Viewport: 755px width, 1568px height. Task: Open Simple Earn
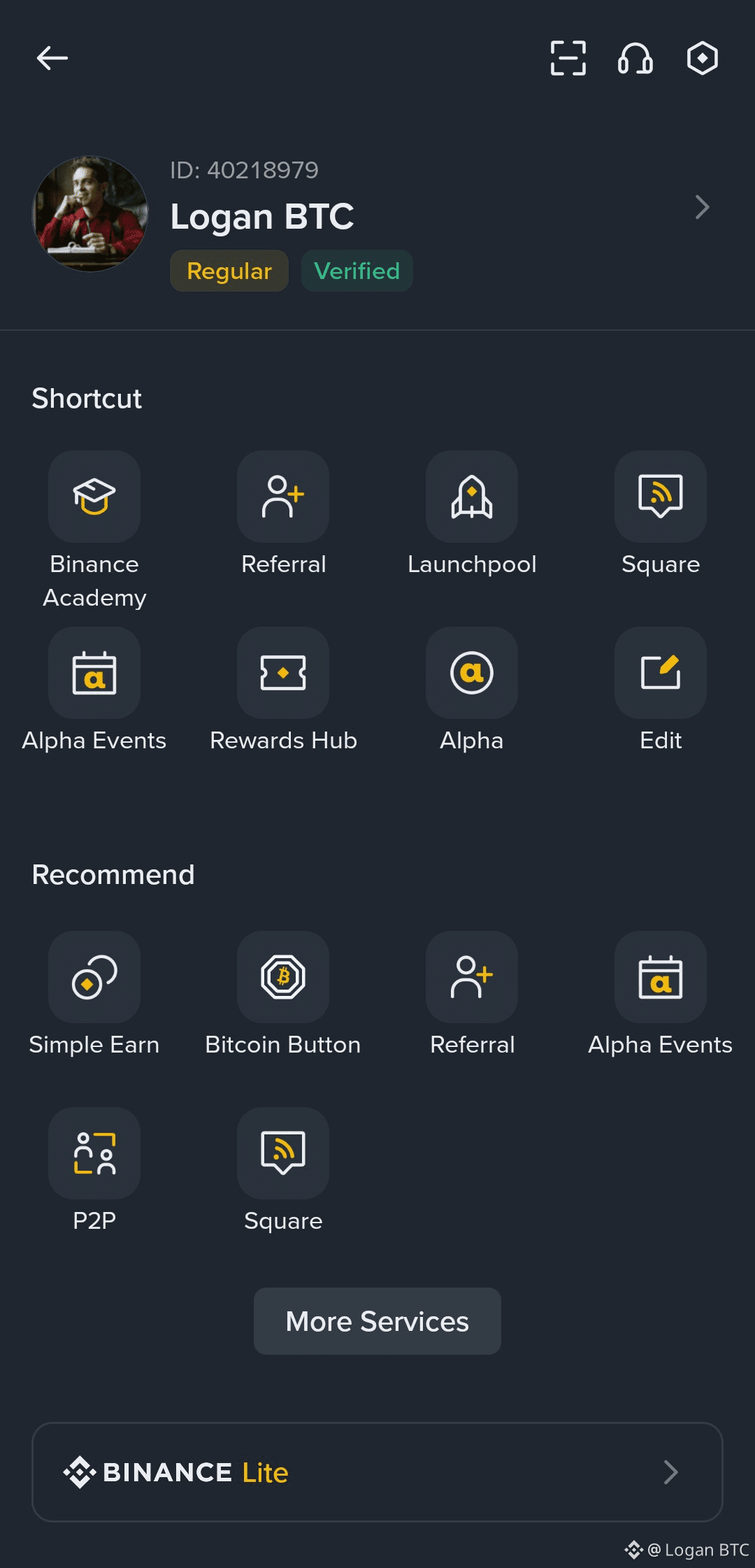pos(94,977)
